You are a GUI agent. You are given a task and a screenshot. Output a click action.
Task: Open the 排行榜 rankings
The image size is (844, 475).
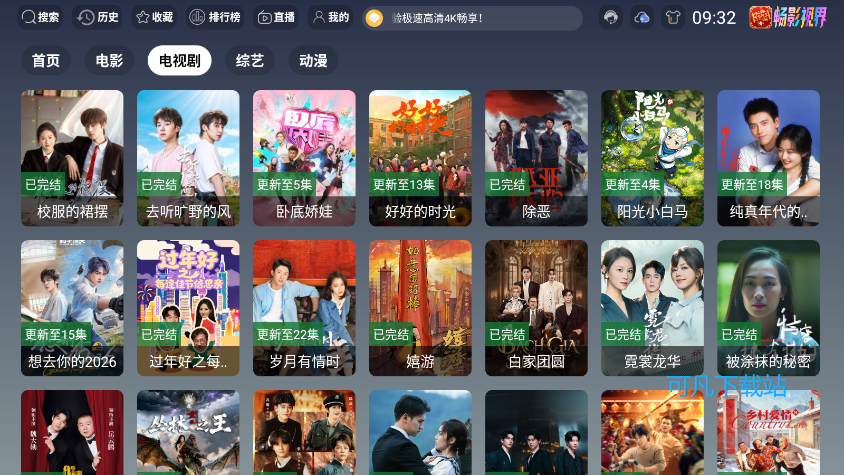(x=214, y=17)
